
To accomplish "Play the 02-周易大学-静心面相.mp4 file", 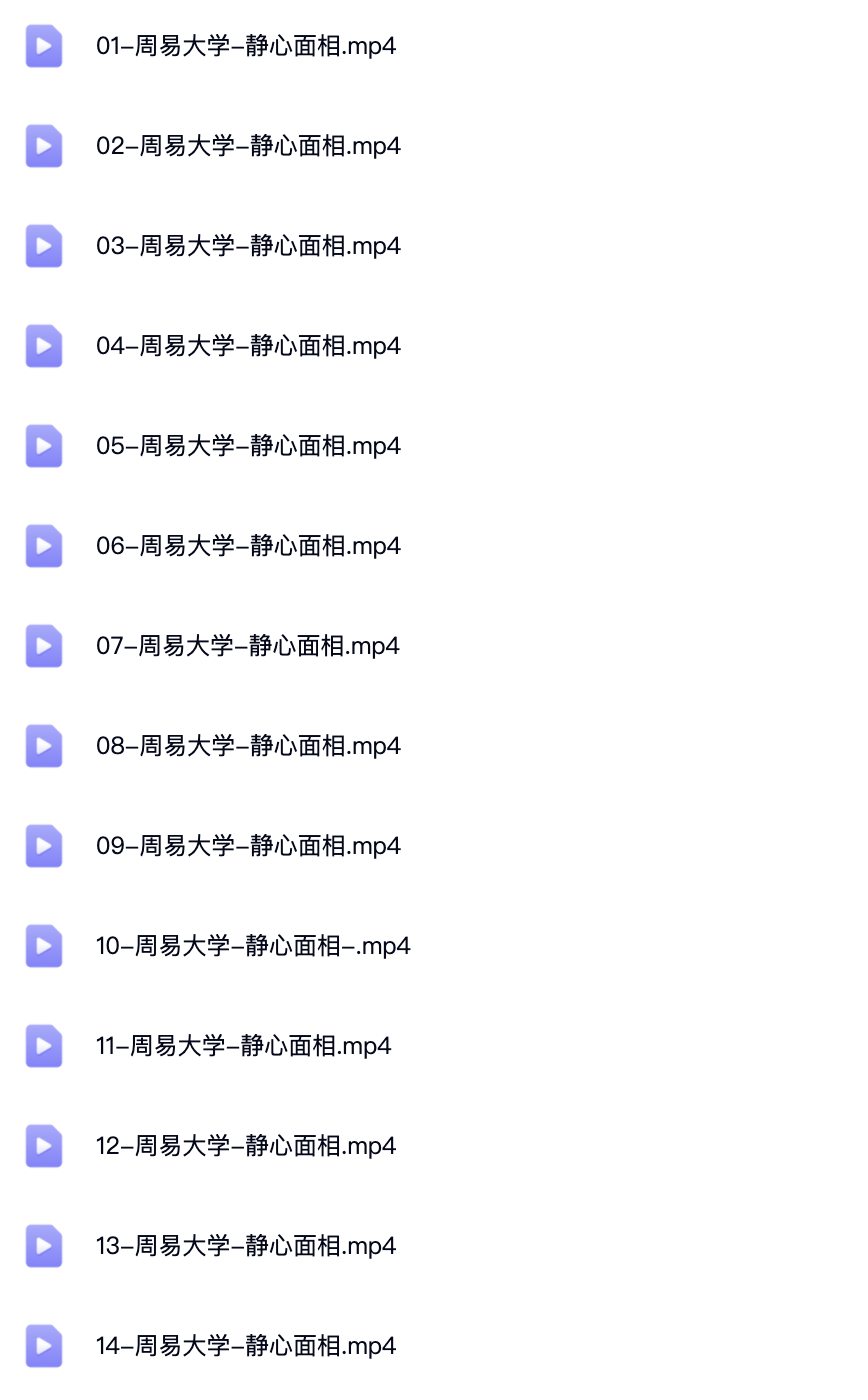I will (x=248, y=146).
